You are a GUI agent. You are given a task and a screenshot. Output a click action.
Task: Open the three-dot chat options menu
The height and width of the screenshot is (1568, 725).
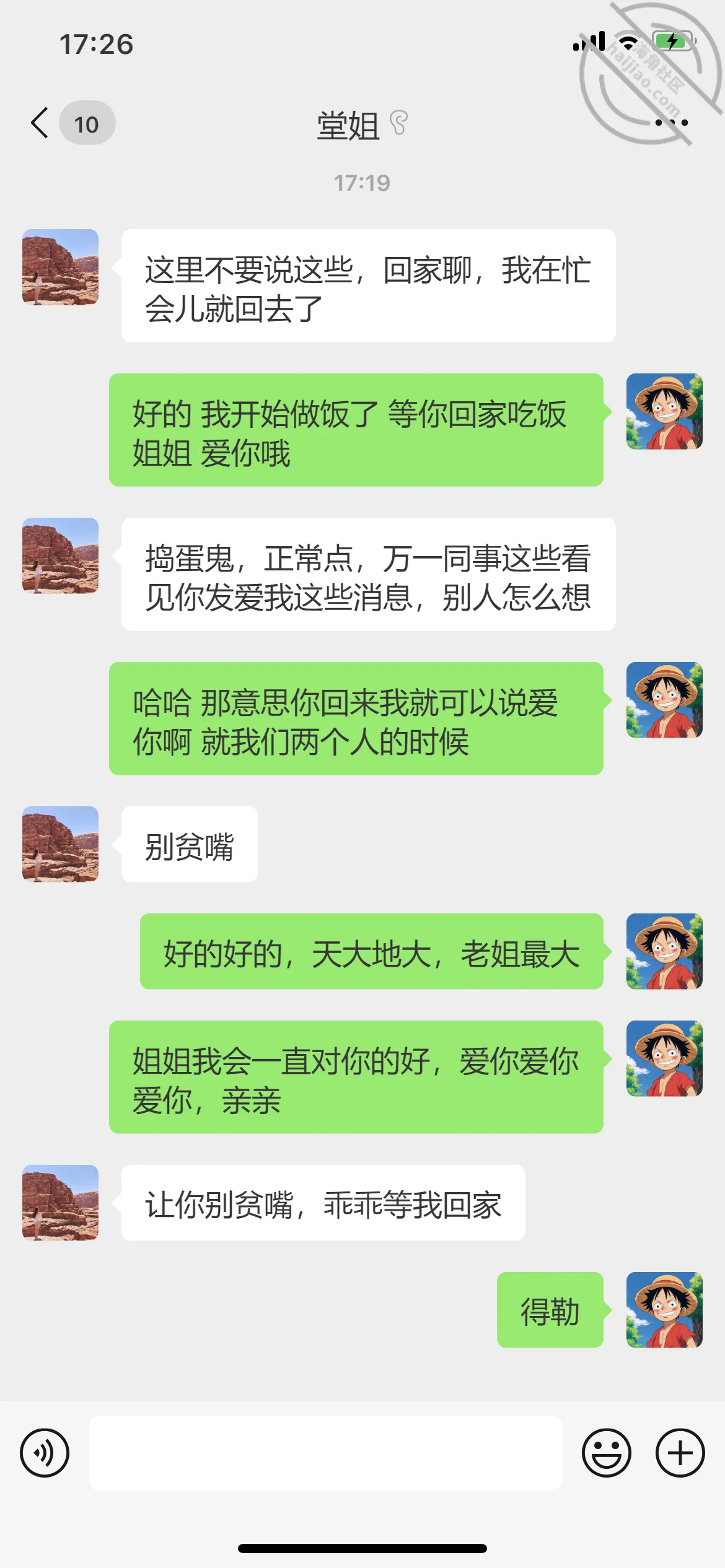click(672, 123)
